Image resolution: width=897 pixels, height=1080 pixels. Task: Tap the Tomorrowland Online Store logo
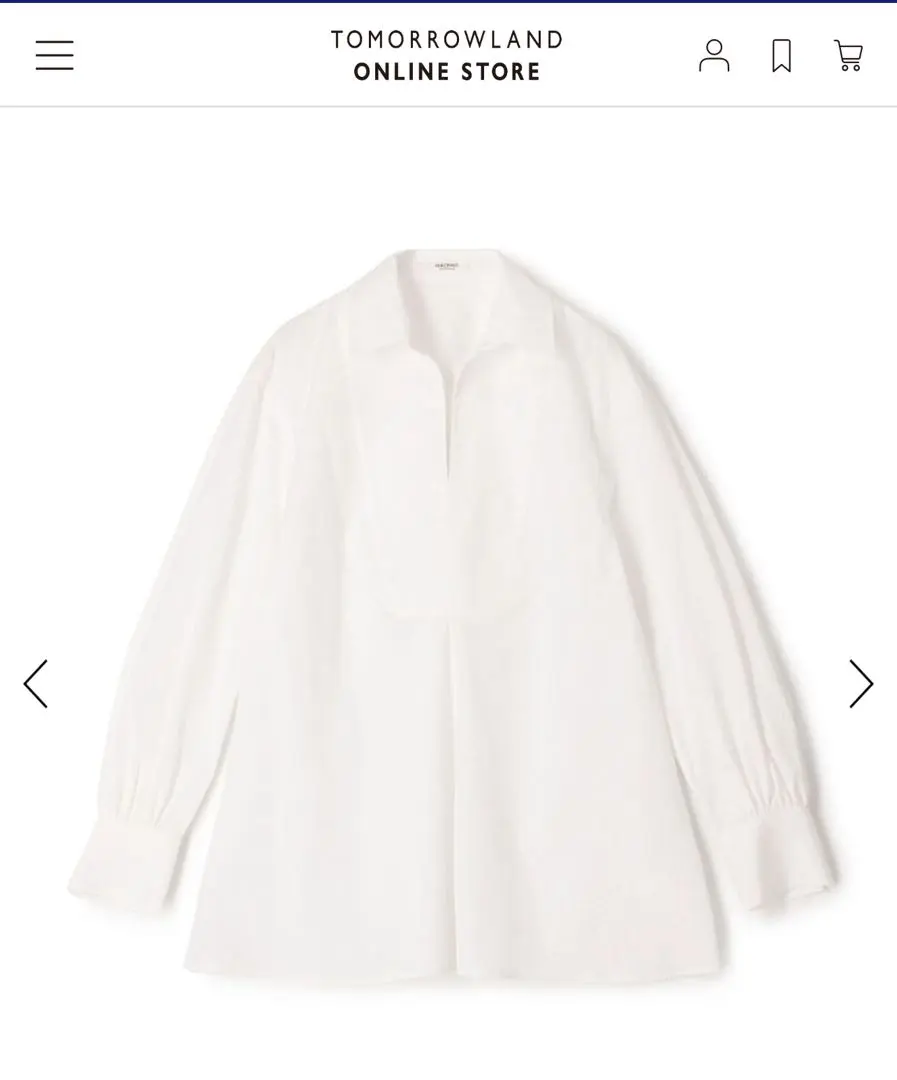[x=447, y=55]
